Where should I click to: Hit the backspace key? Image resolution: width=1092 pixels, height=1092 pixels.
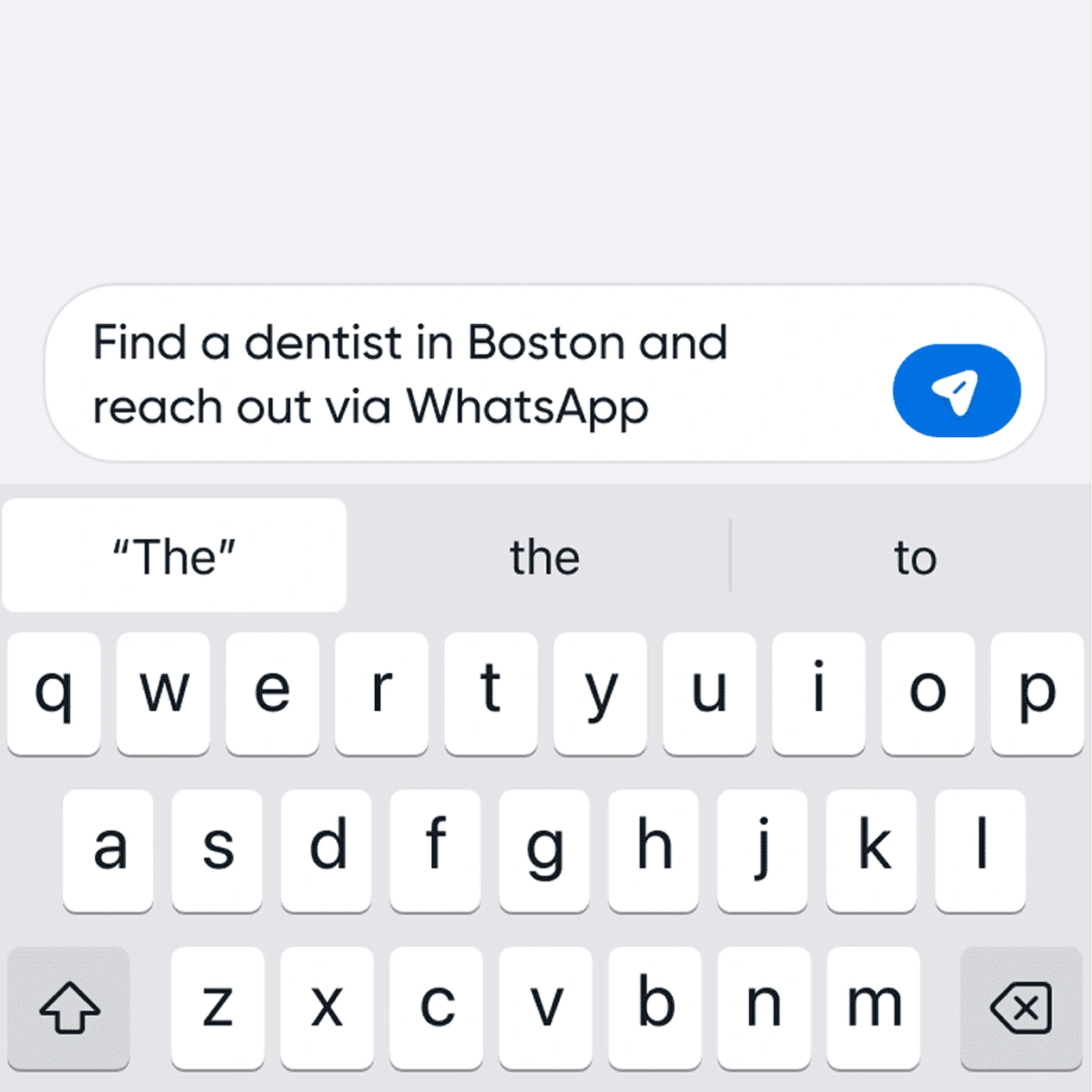pyautogui.click(x=1021, y=1007)
